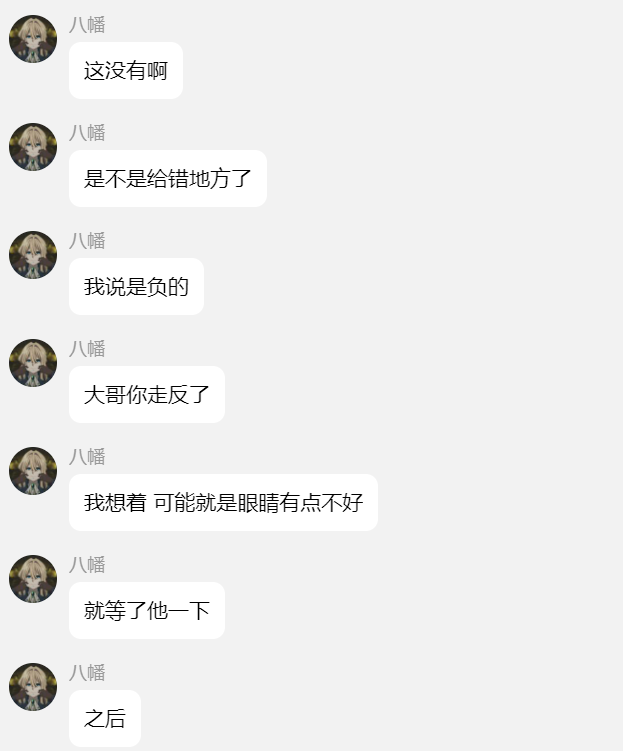
Task: Open 八幡's avatar beside '这没有啊' message
Action: [33, 40]
